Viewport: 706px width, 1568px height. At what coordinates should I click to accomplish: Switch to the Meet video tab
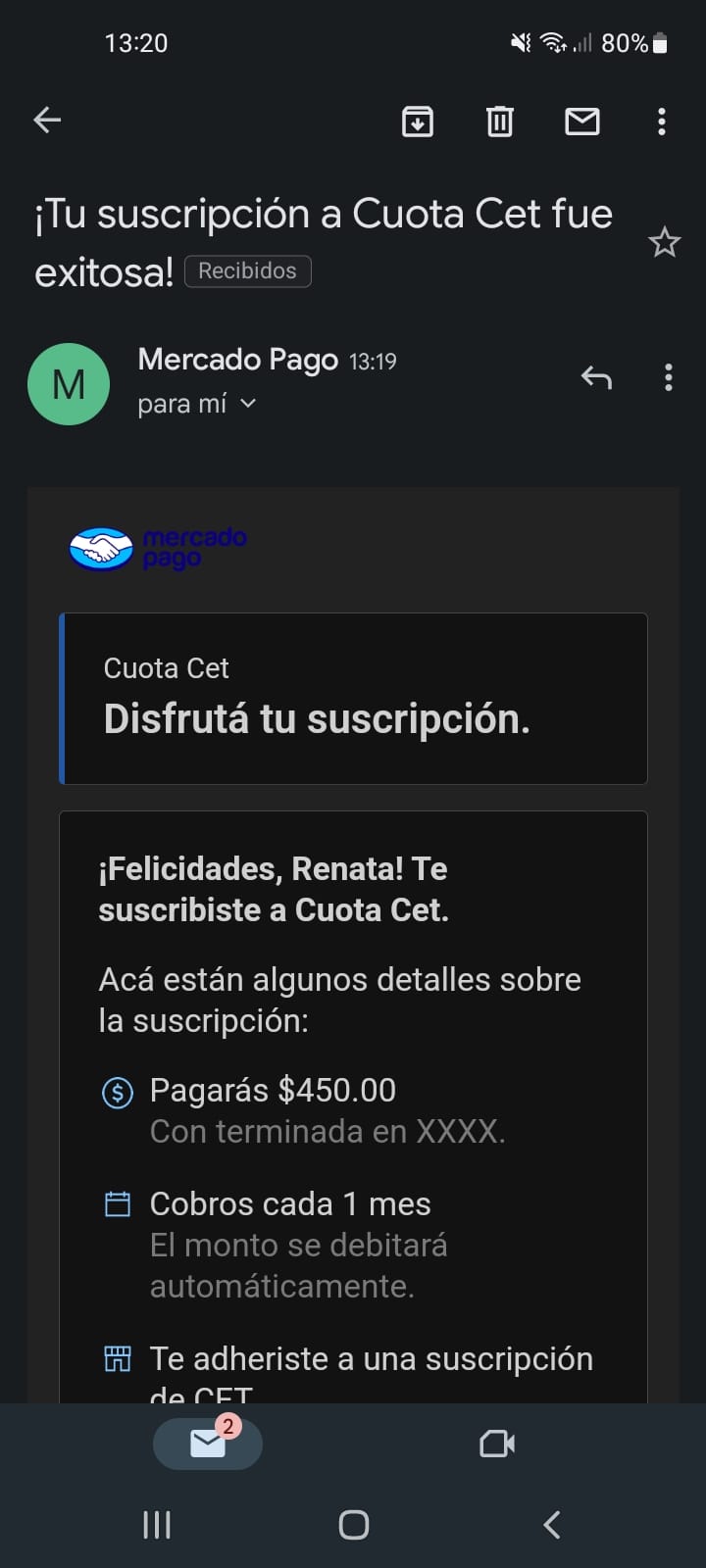click(497, 1444)
